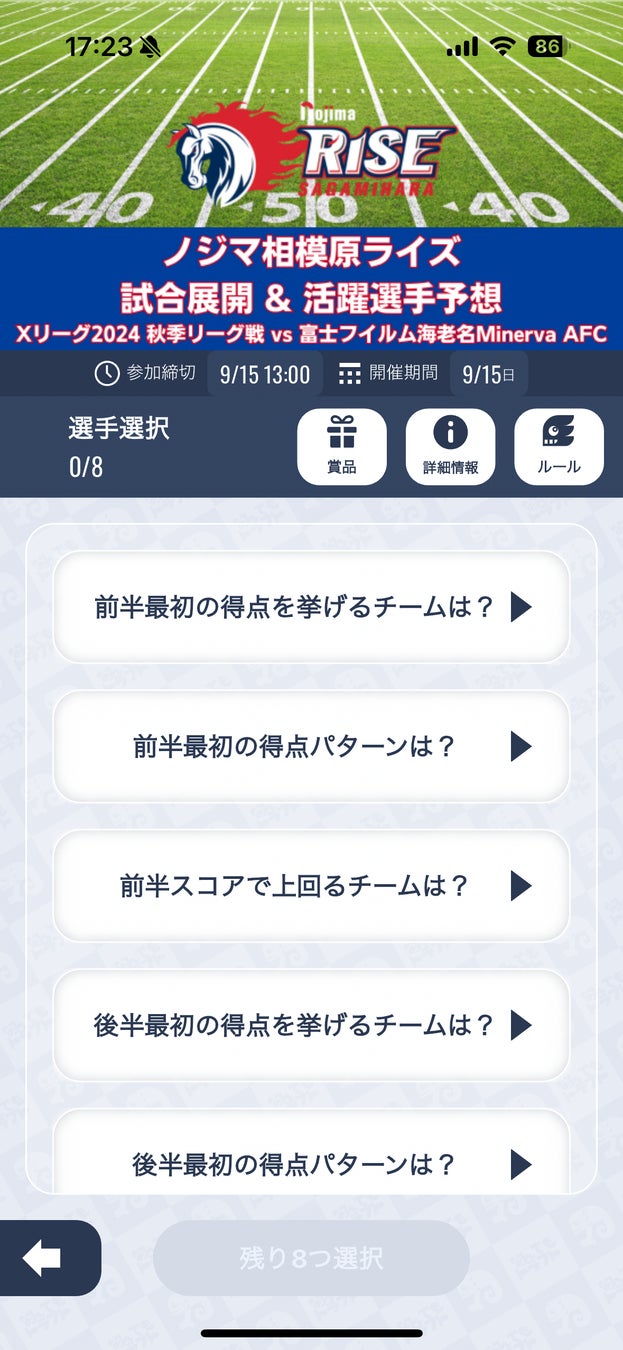This screenshot has width=623, height=1350.
Task: Open the 賞品 prizes button
Action: coord(342,447)
